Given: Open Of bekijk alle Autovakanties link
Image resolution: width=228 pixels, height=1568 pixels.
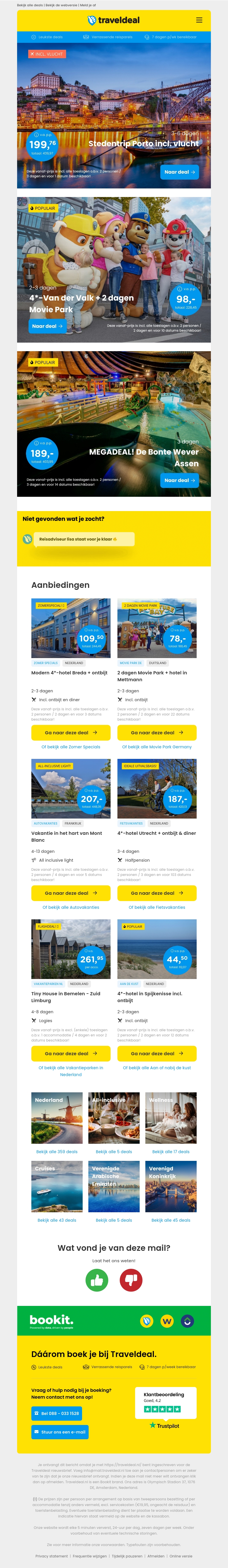Looking at the screenshot, I should (70, 907).
